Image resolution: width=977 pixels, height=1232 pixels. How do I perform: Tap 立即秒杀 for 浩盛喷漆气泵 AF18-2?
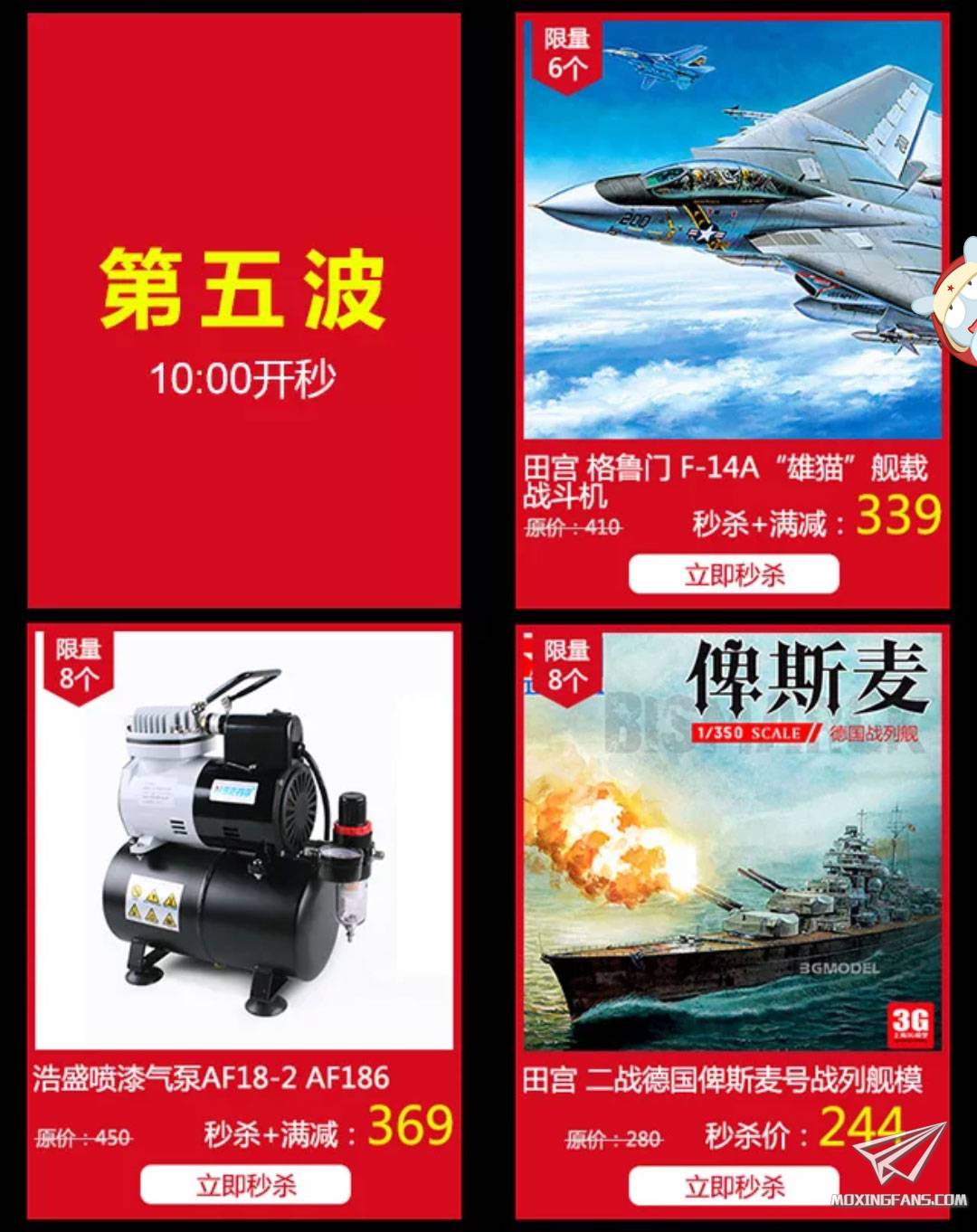click(x=245, y=1185)
